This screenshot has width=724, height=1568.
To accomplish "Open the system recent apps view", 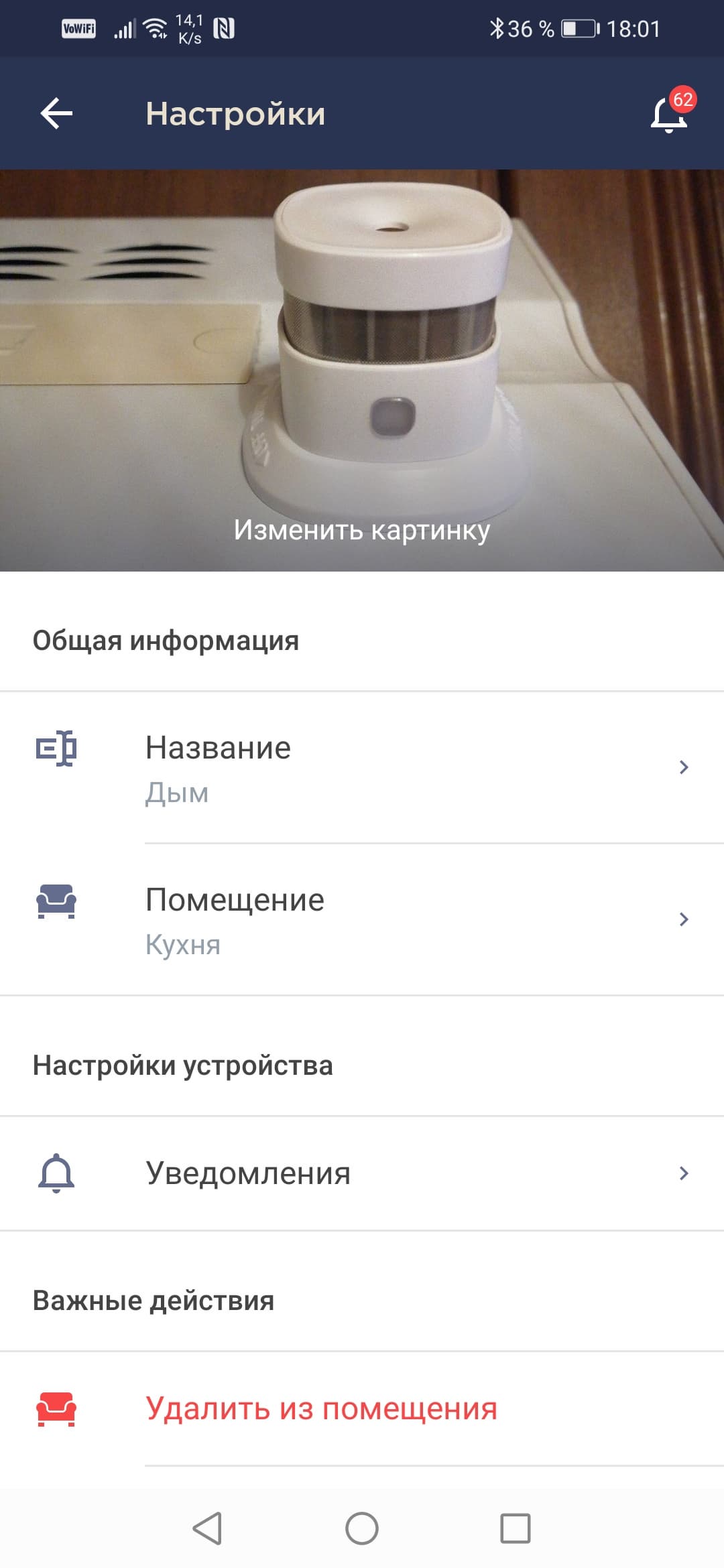I will coord(516,1528).
